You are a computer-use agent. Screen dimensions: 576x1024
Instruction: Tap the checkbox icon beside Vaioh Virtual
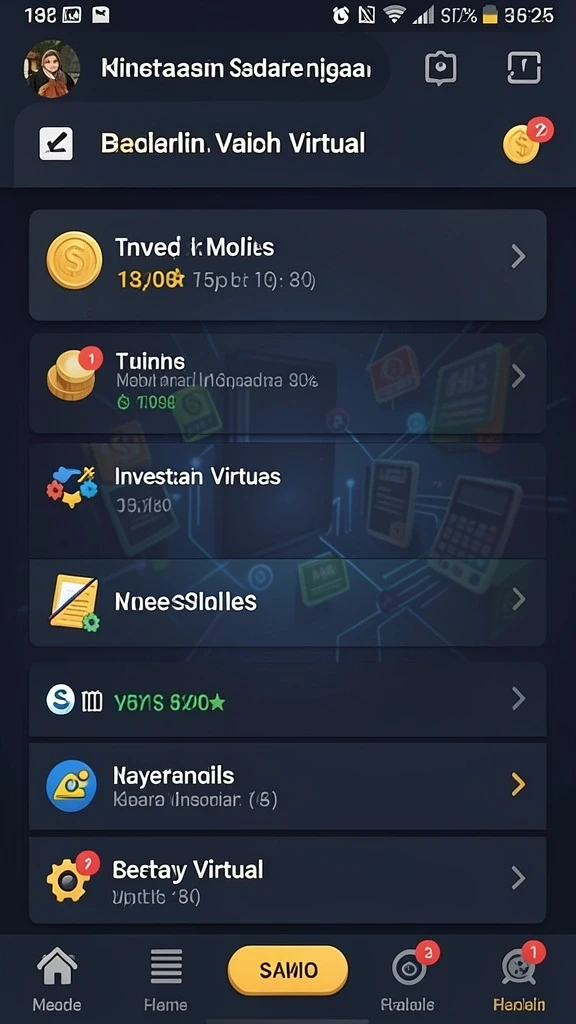pyautogui.click(x=56, y=143)
